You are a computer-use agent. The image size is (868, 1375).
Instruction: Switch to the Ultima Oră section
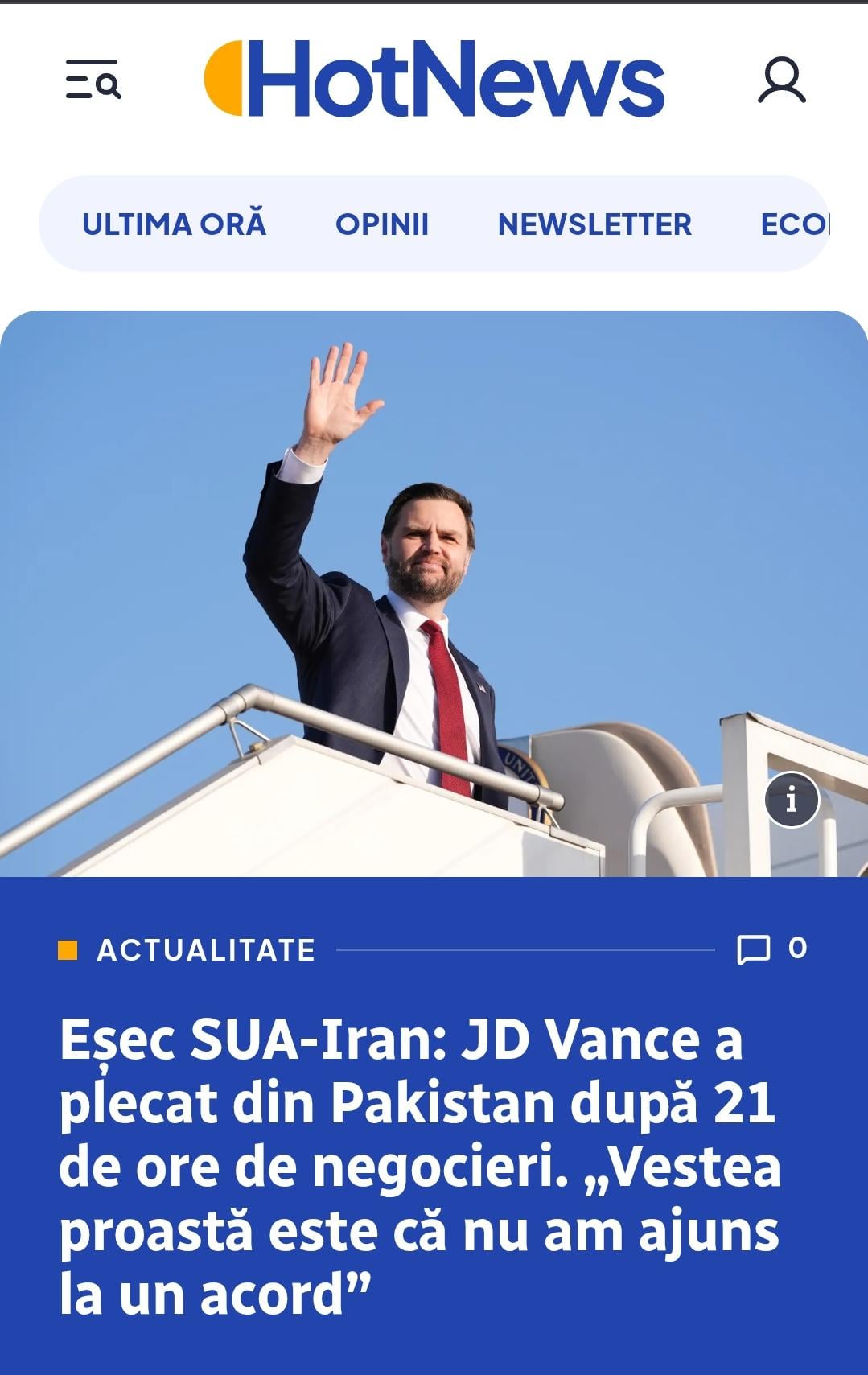[x=174, y=224]
